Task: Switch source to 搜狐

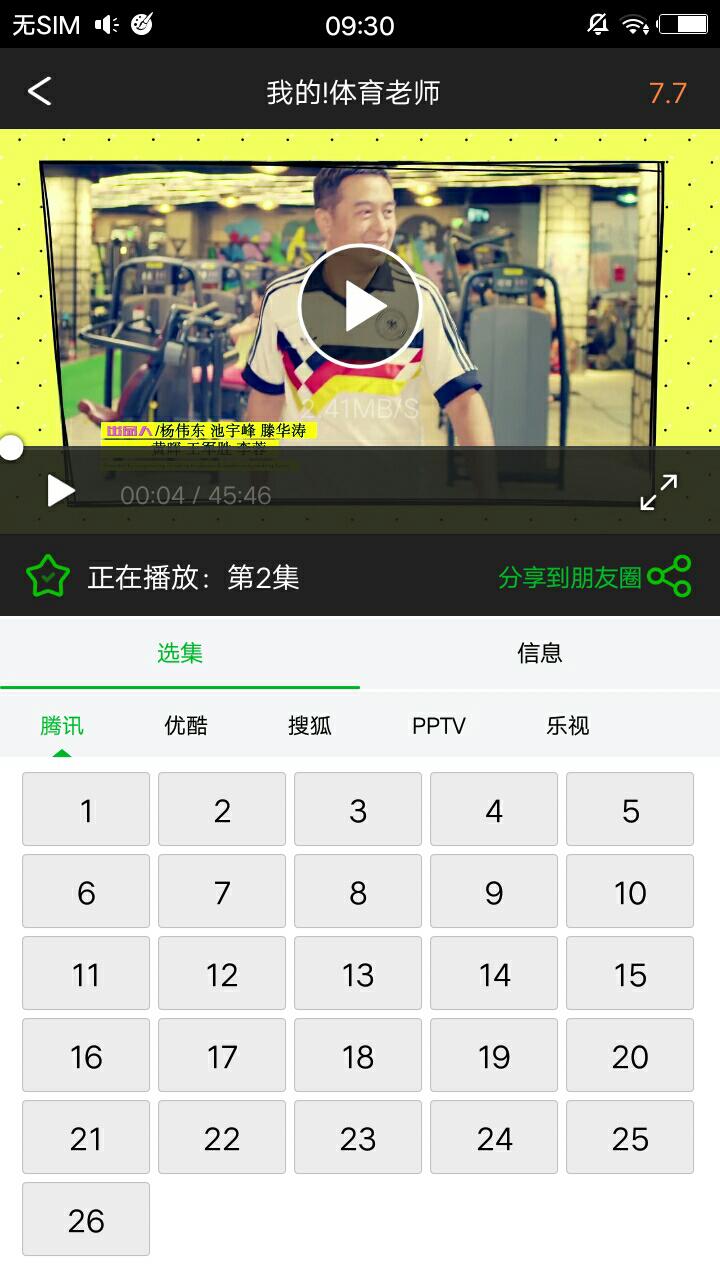Action: 310,726
